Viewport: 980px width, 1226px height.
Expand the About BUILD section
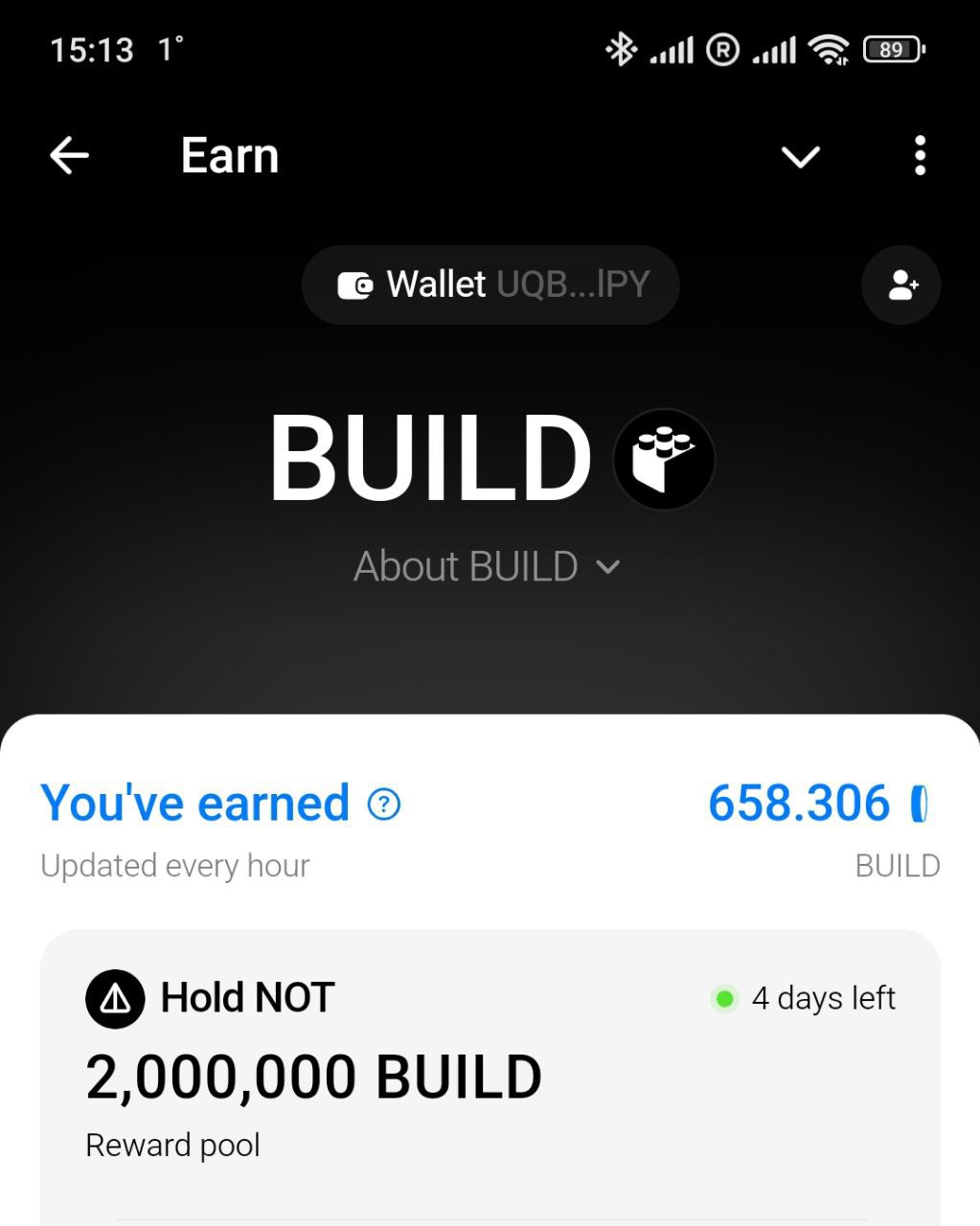click(487, 566)
